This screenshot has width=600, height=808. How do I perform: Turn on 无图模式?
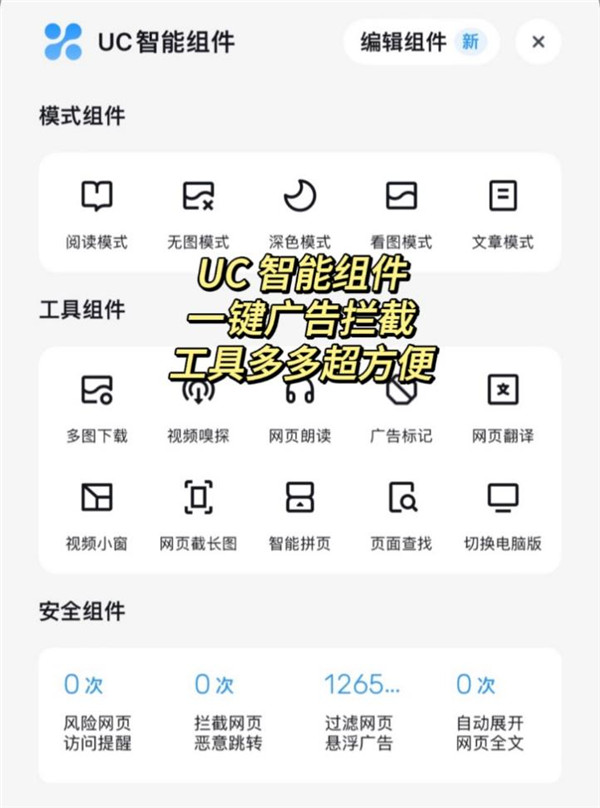tap(198, 212)
